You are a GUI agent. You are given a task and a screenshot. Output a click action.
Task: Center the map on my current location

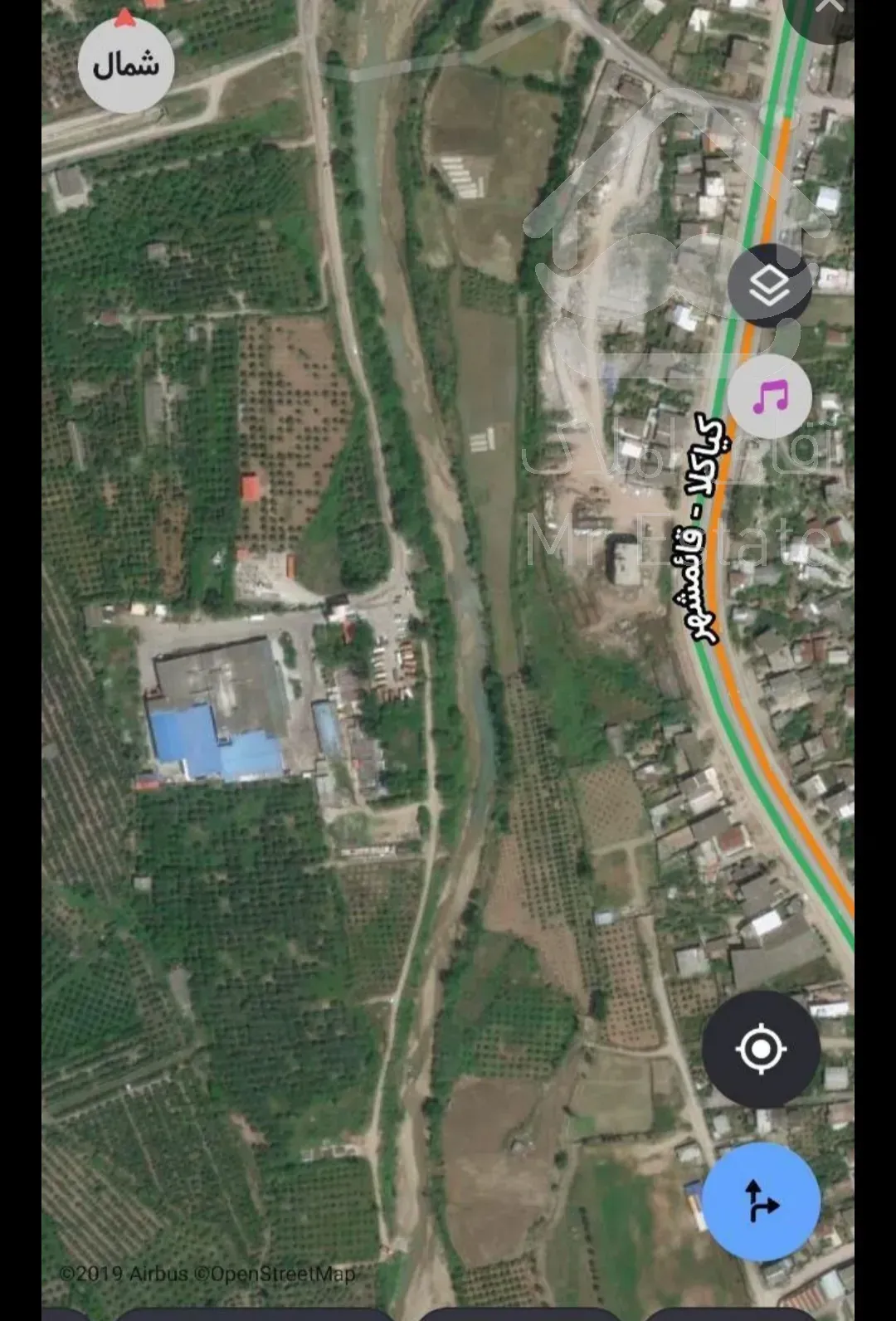(761, 1049)
